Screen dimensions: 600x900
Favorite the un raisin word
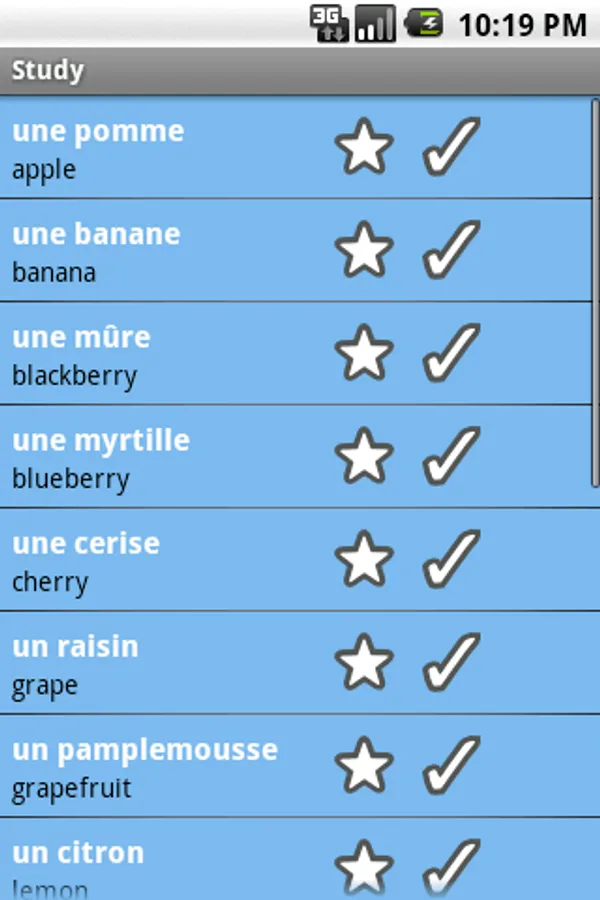coord(364,663)
